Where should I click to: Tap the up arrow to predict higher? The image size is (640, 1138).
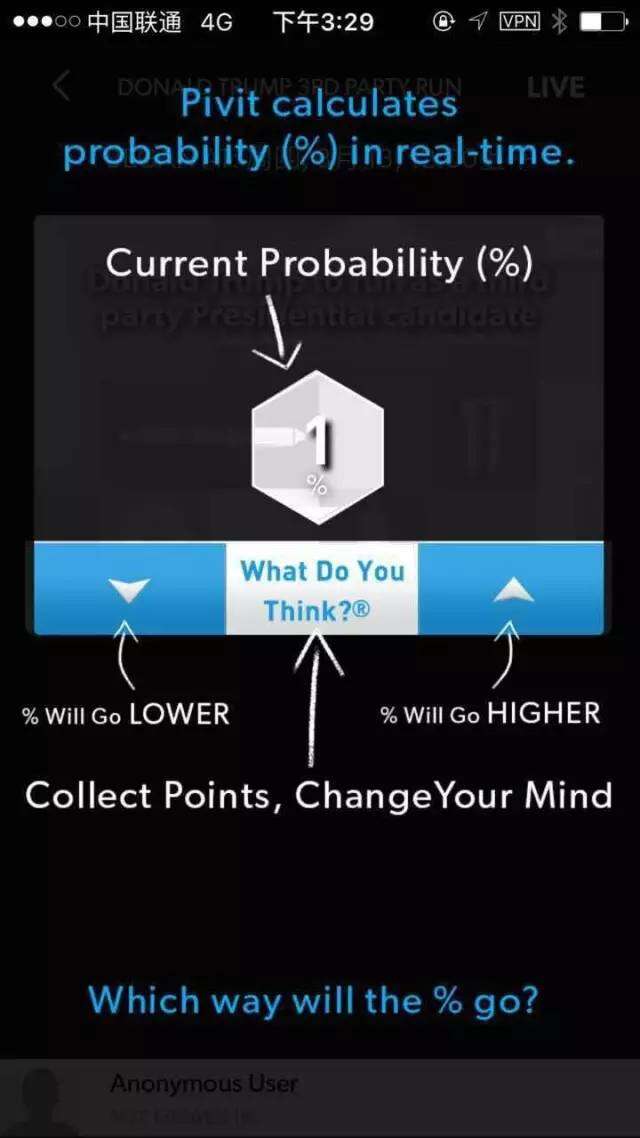point(511,590)
